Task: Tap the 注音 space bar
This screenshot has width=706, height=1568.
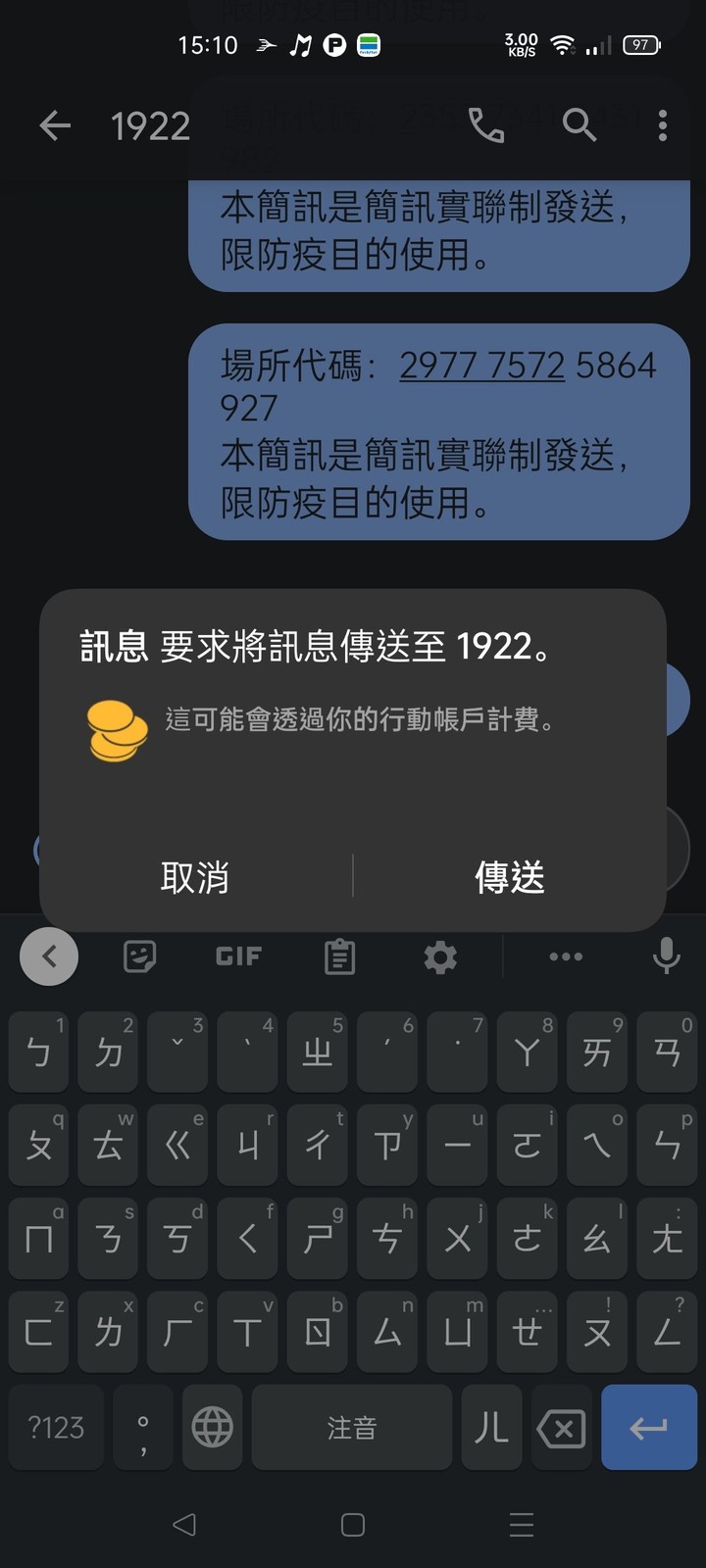Action: click(352, 1427)
